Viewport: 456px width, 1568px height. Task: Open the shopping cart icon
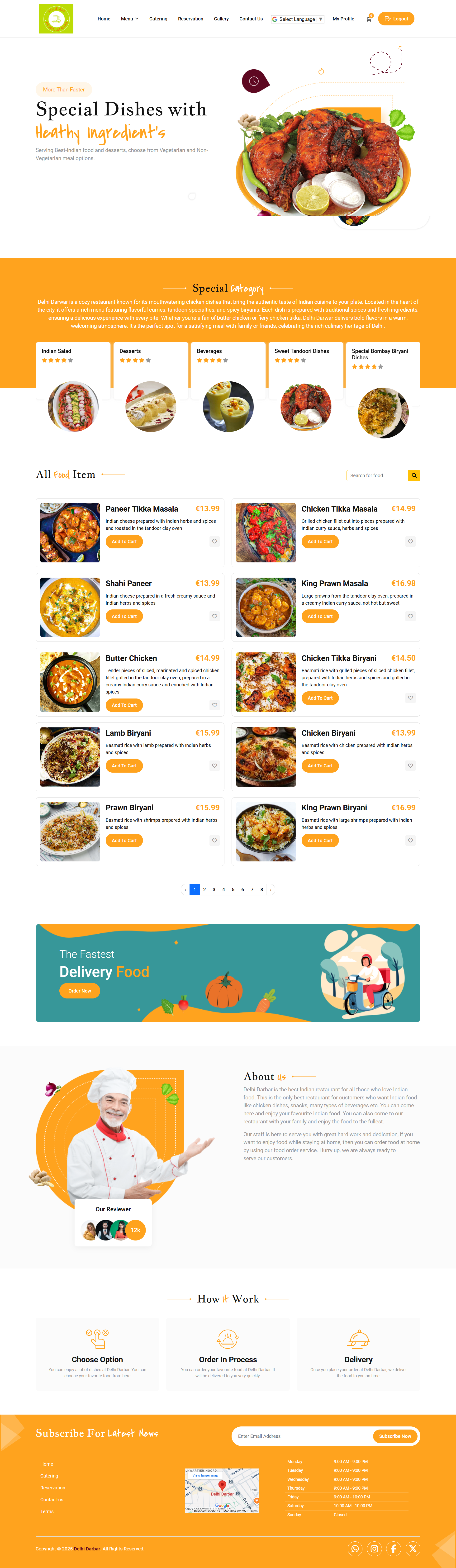[x=368, y=19]
